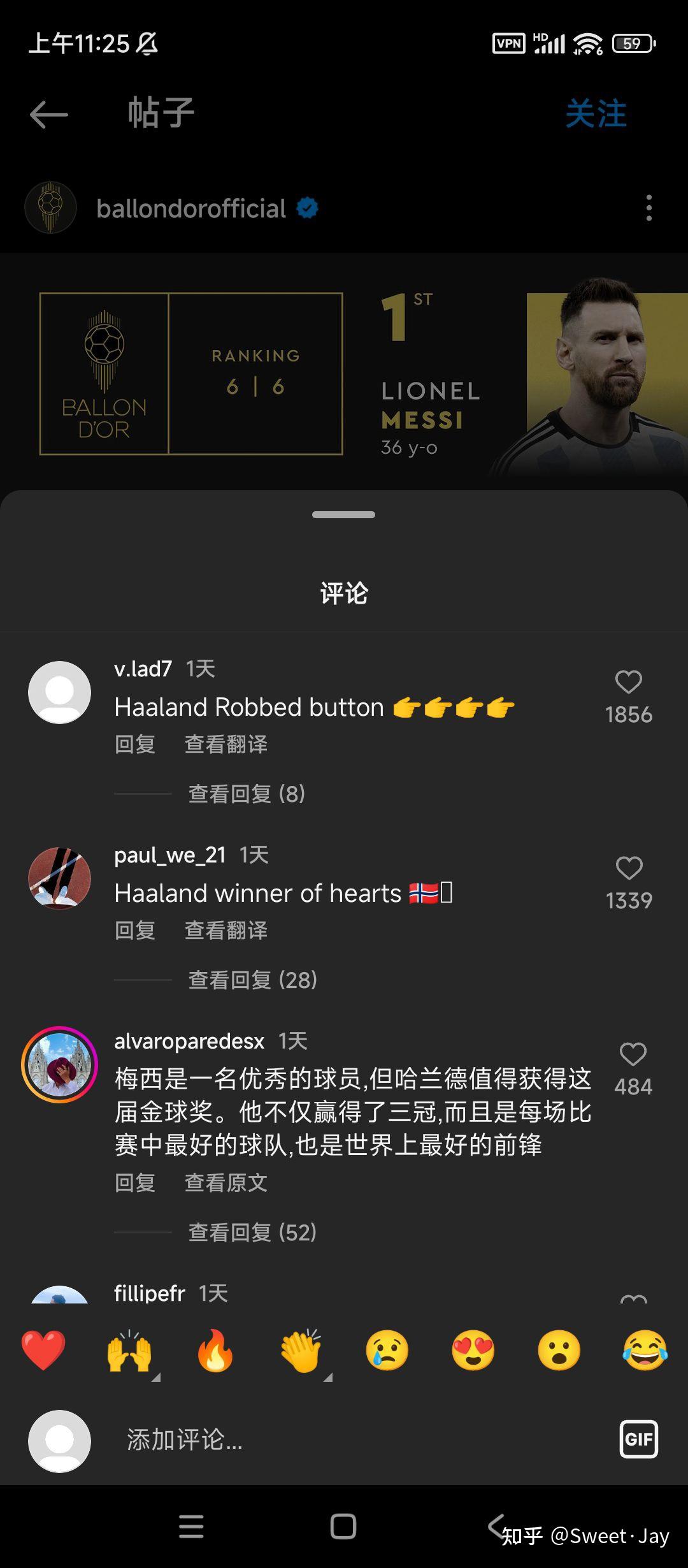Like paul_we_21's comment
The height and width of the screenshot is (1568, 688).
coord(629,868)
